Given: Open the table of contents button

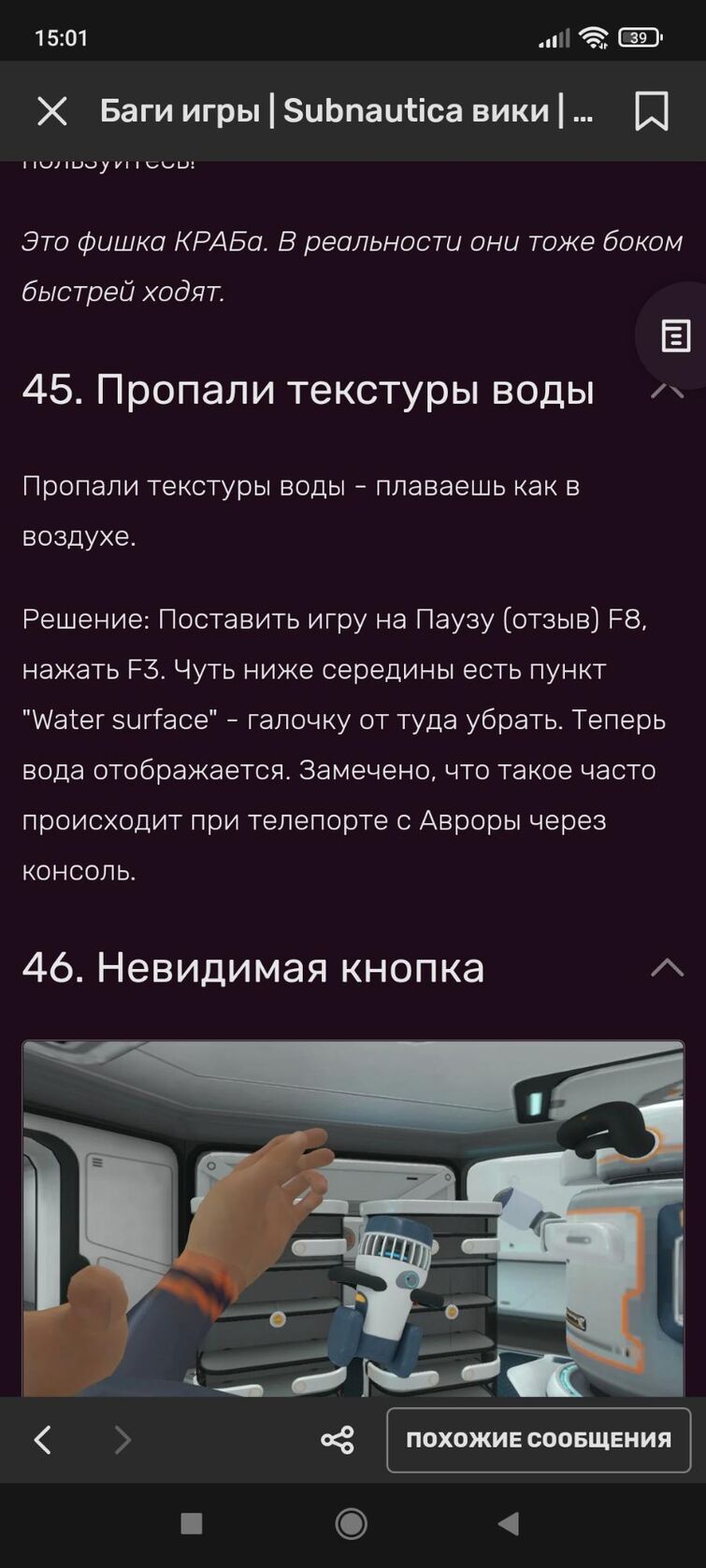Looking at the screenshot, I should click(x=675, y=335).
